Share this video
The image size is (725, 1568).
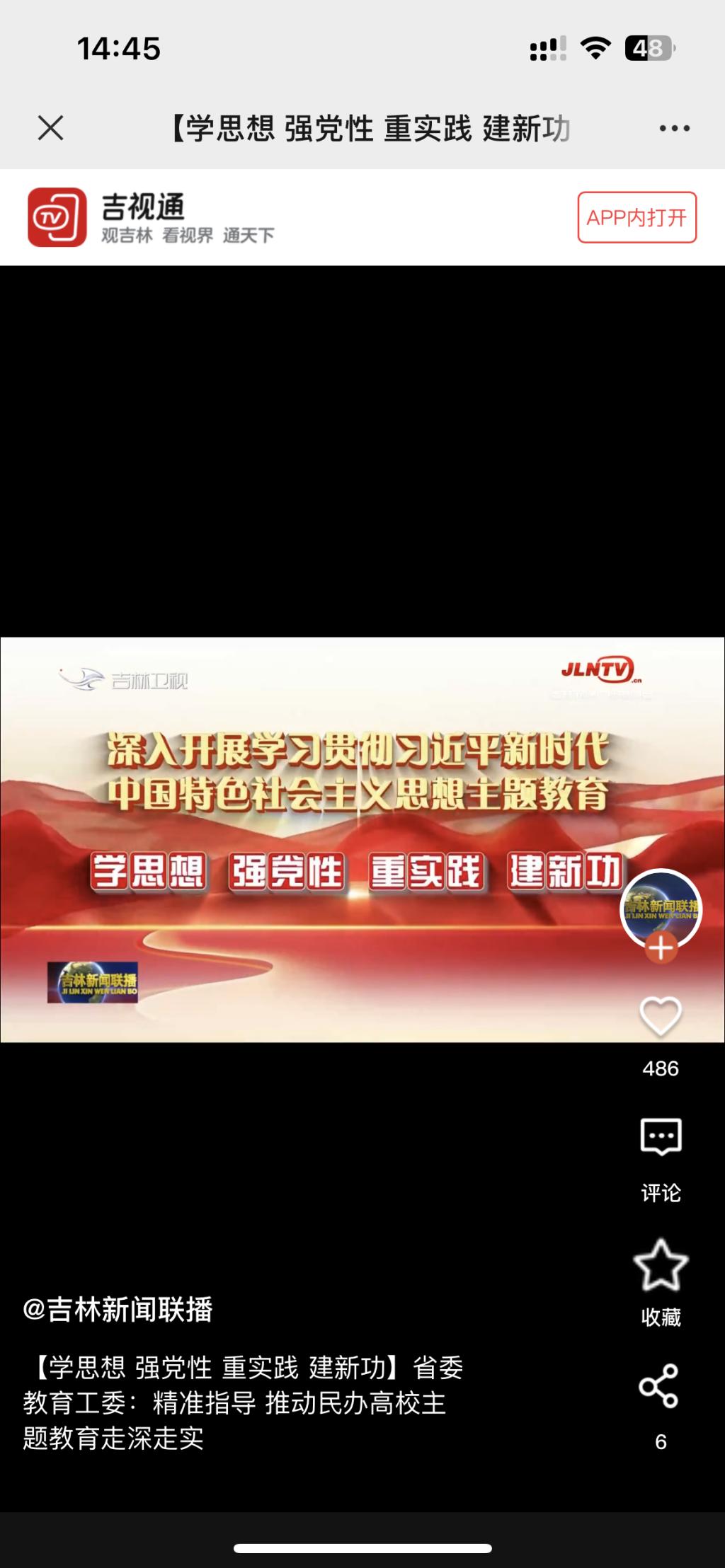point(659,1386)
